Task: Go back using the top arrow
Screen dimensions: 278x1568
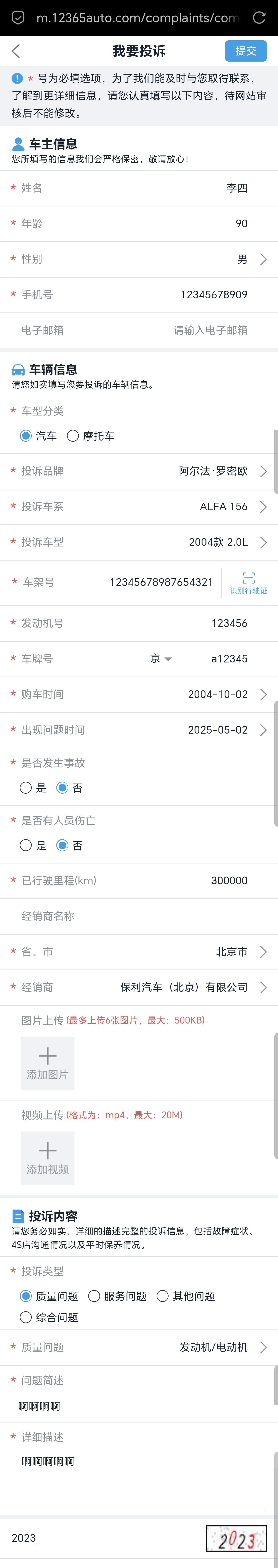Action: click(x=16, y=51)
